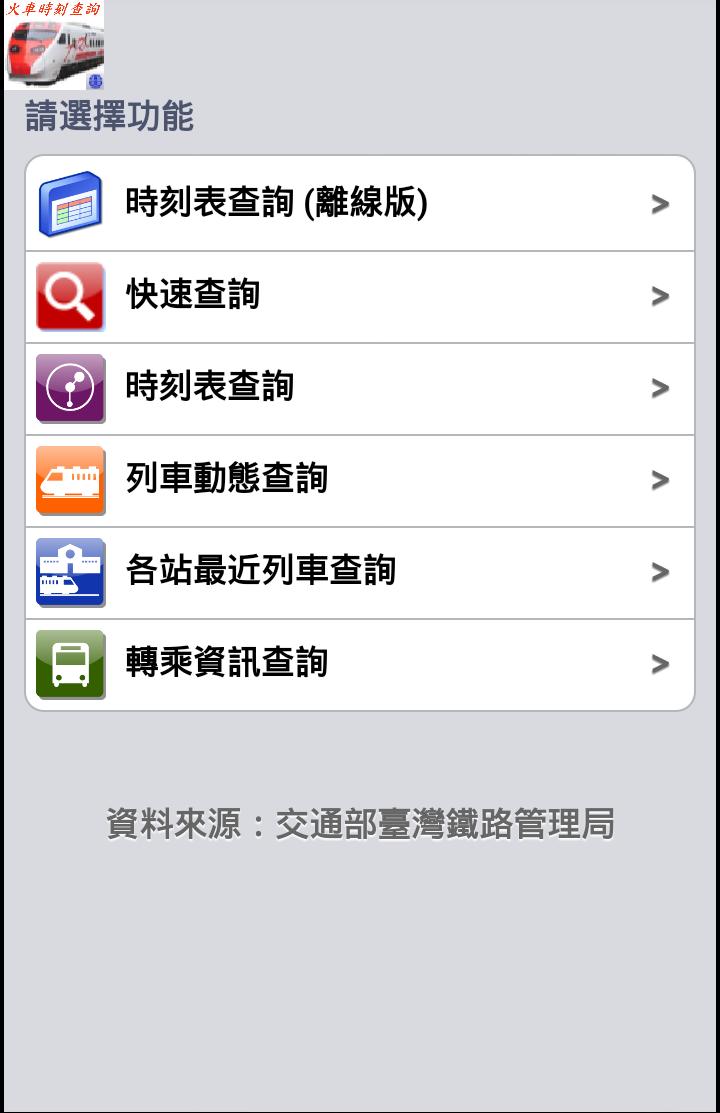Open the 列車動態查詢 function
Viewport: 720px width, 1113px height.
tap(227, 480)
